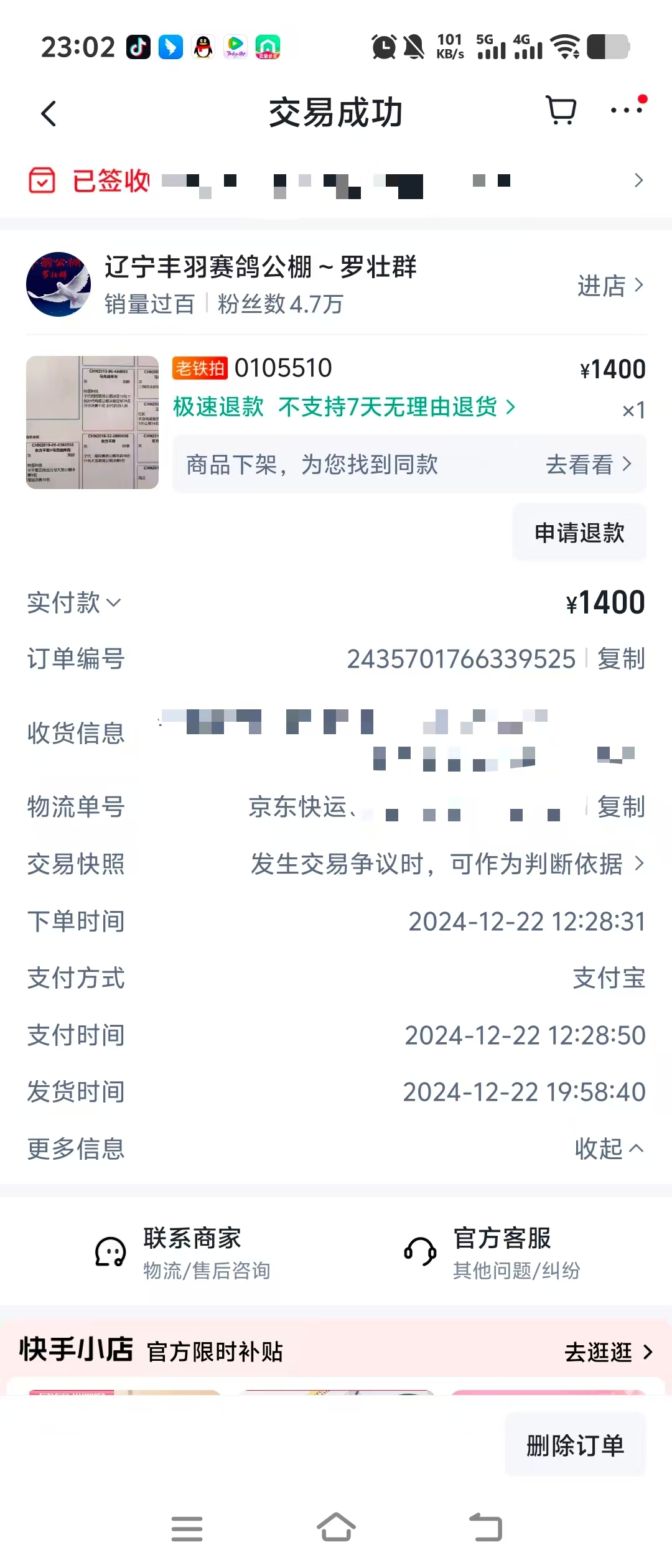Tap 去逛逛 in the 快手小店 banner
Viewport: 672px width, 1568px height.
[608, 1352]
